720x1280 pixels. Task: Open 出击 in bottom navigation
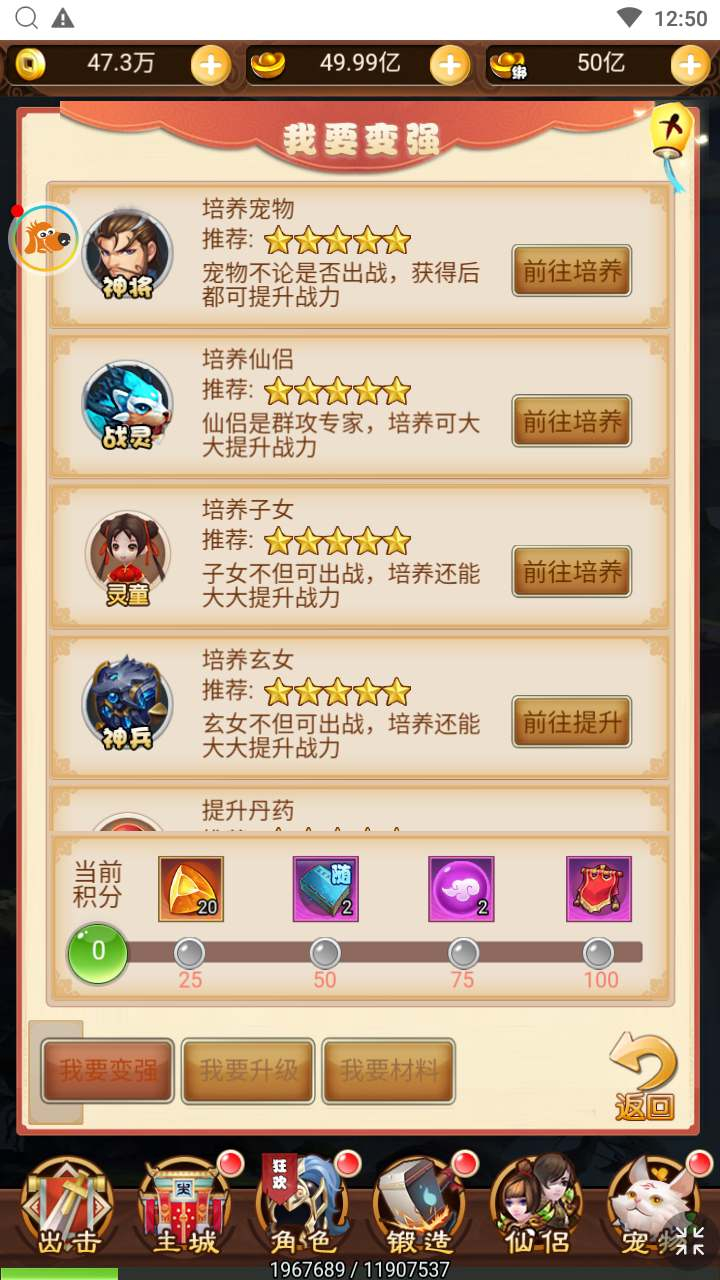click(68, 1208)
